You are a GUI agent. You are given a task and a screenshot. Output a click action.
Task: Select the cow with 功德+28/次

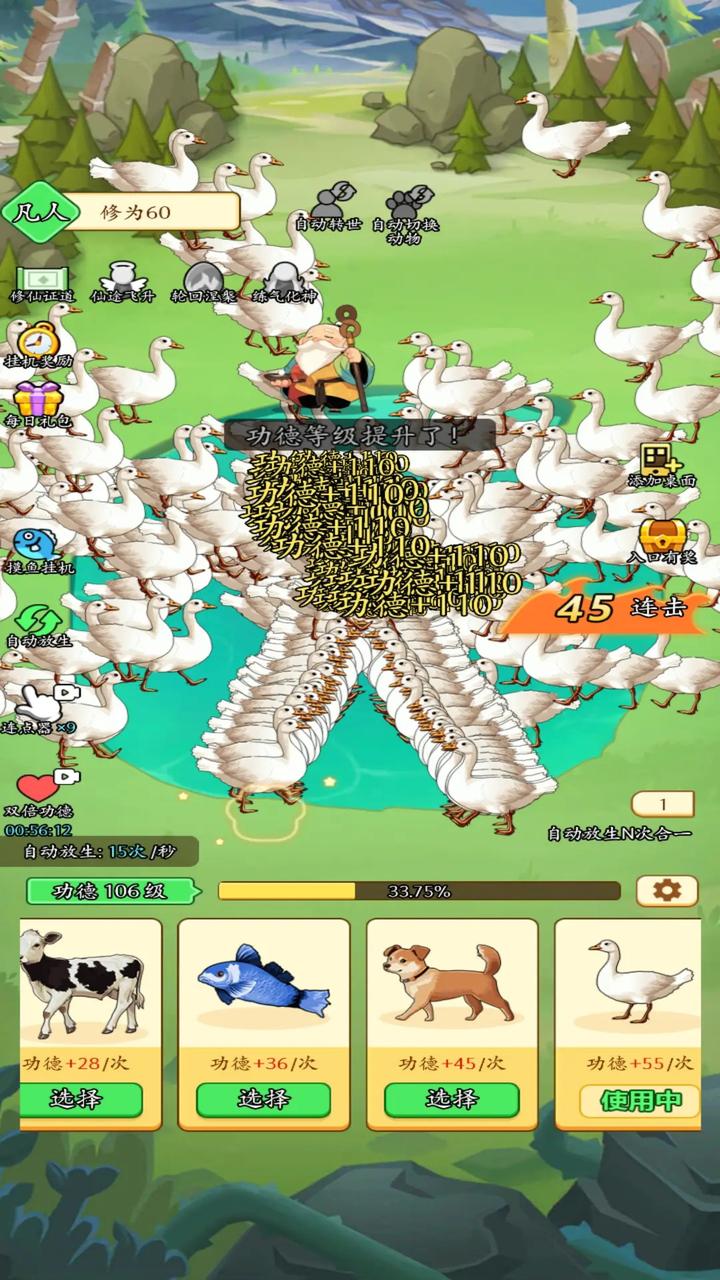click(x=82, y=1099)
